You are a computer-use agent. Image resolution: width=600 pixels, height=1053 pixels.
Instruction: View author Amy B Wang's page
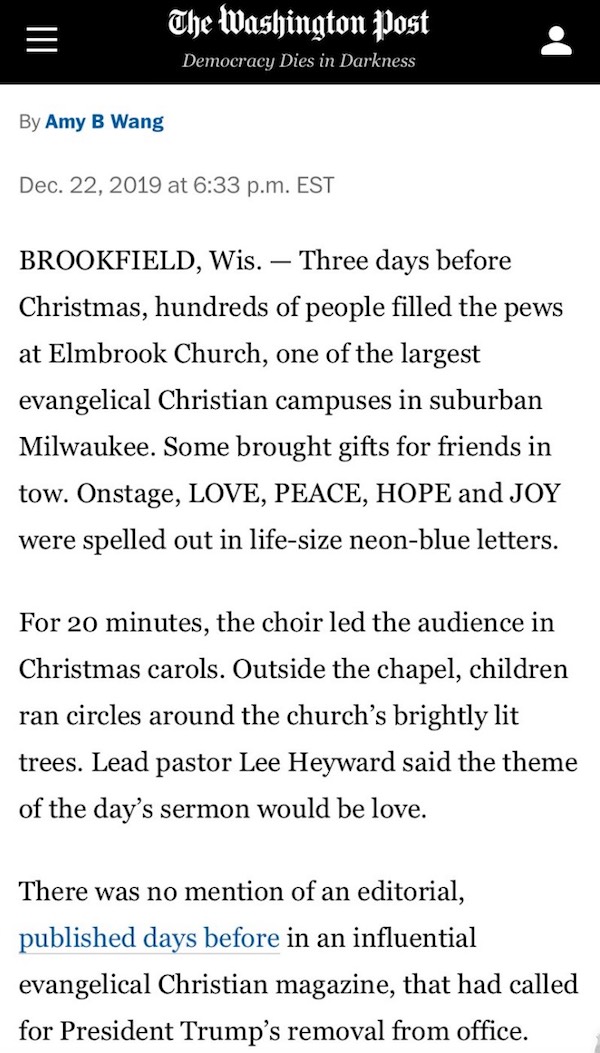[x=105, y=122]
